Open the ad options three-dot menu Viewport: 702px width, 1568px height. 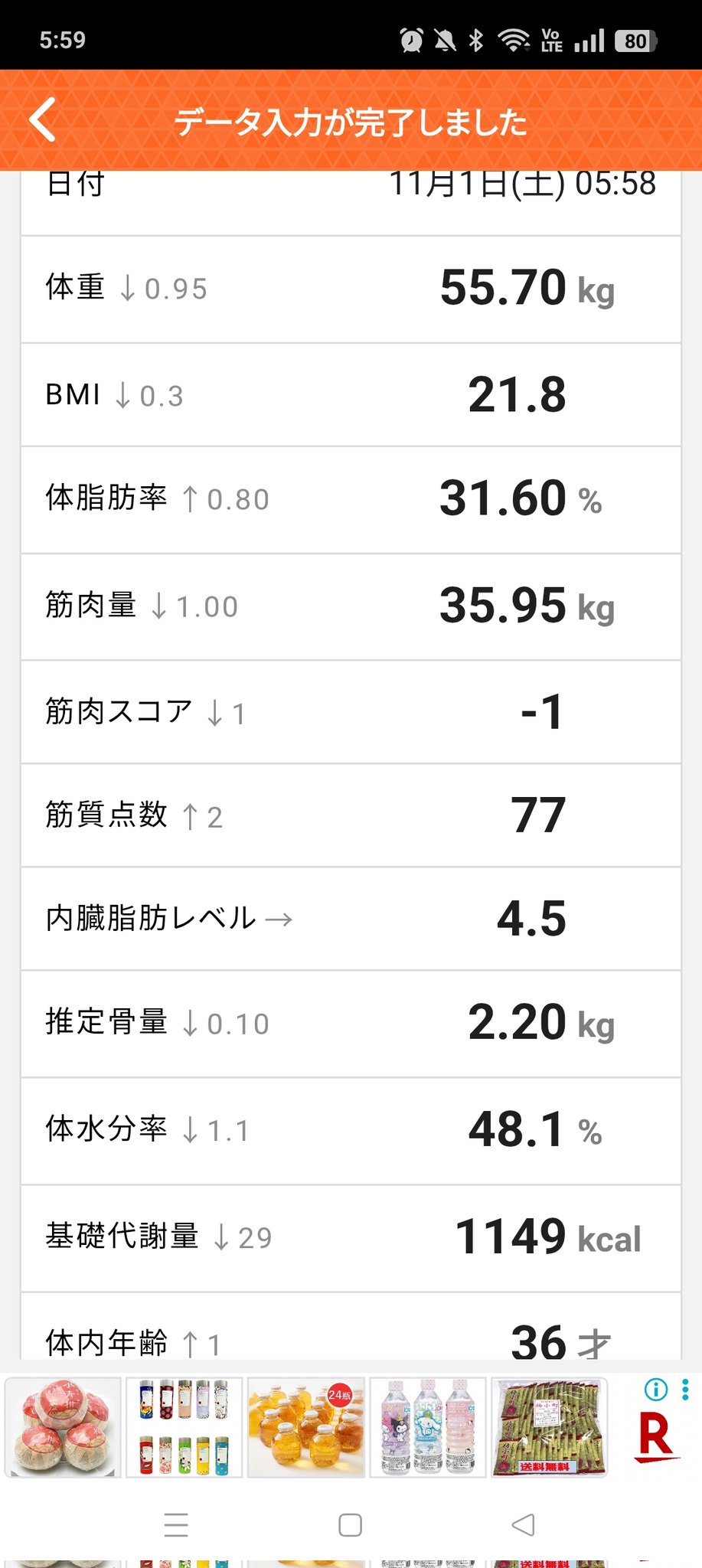point(685,1390)
